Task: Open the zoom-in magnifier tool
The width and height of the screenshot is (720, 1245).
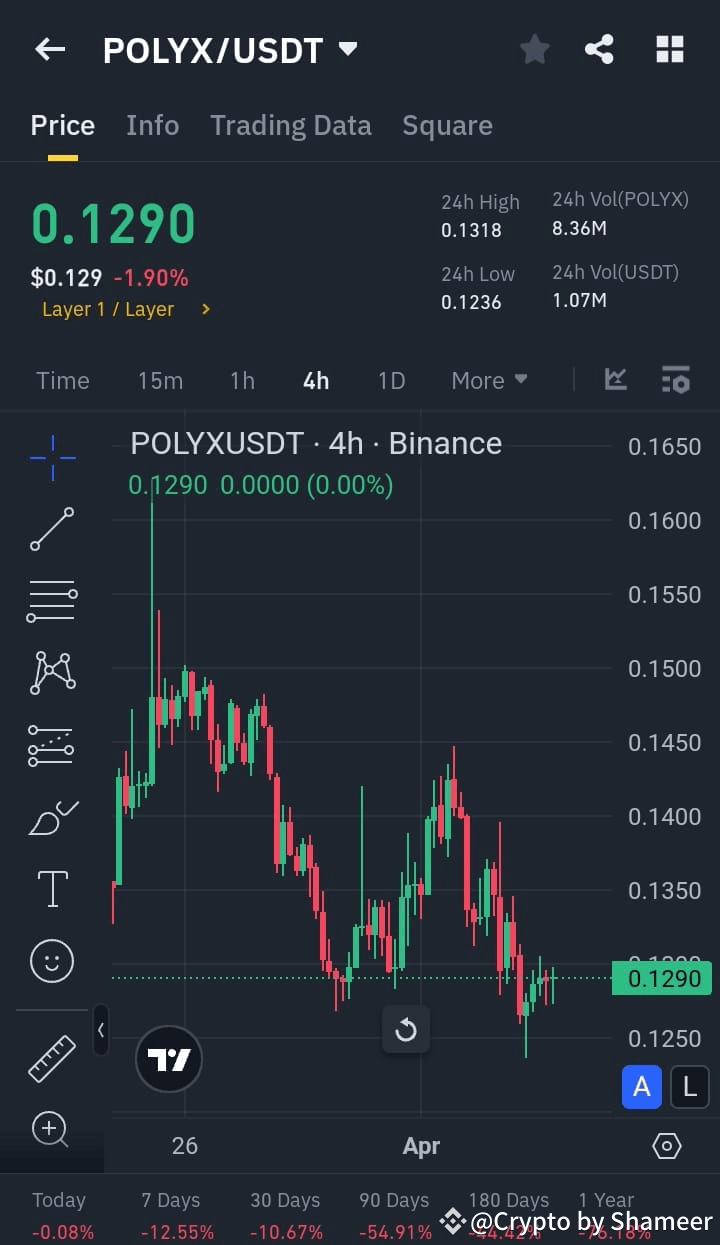Action: (51, 1130)
